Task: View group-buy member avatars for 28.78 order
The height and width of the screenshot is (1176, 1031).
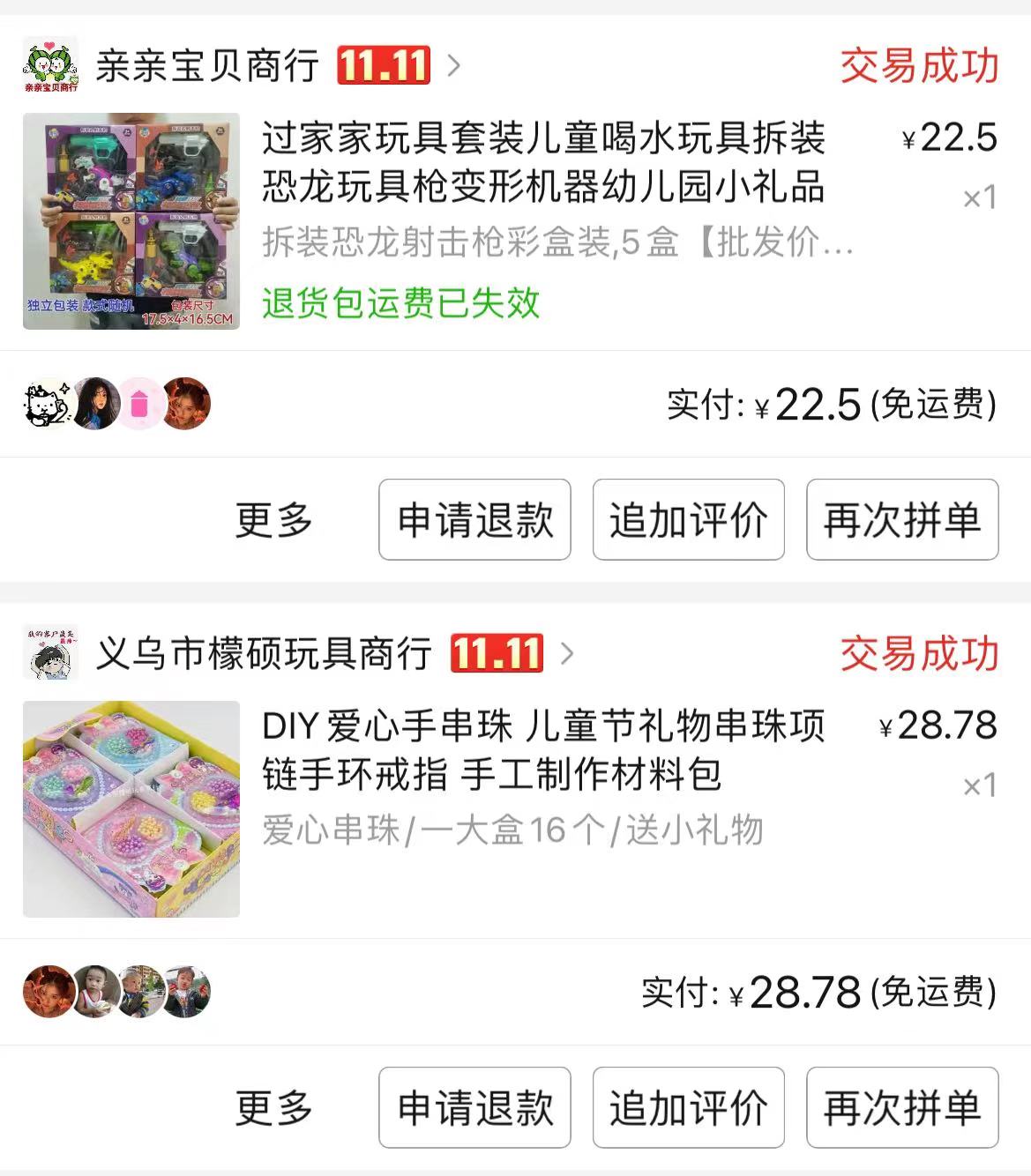Action: pos(116,992)
